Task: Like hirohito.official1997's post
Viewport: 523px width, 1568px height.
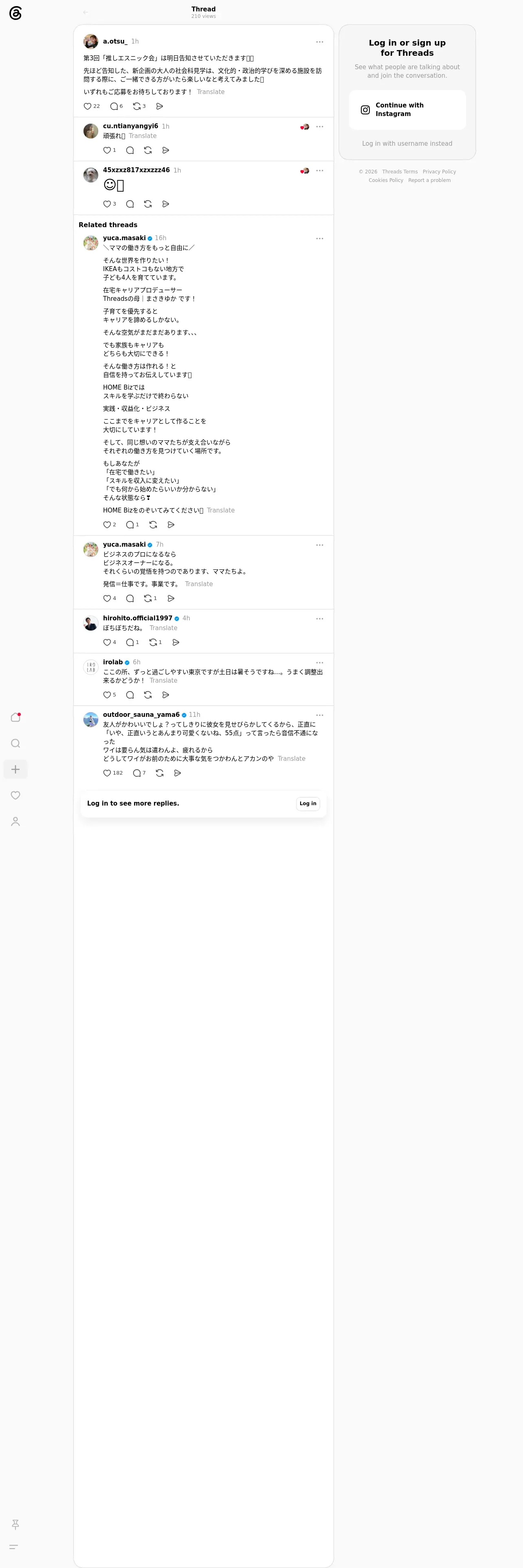Action: click(x=110, y=642)
